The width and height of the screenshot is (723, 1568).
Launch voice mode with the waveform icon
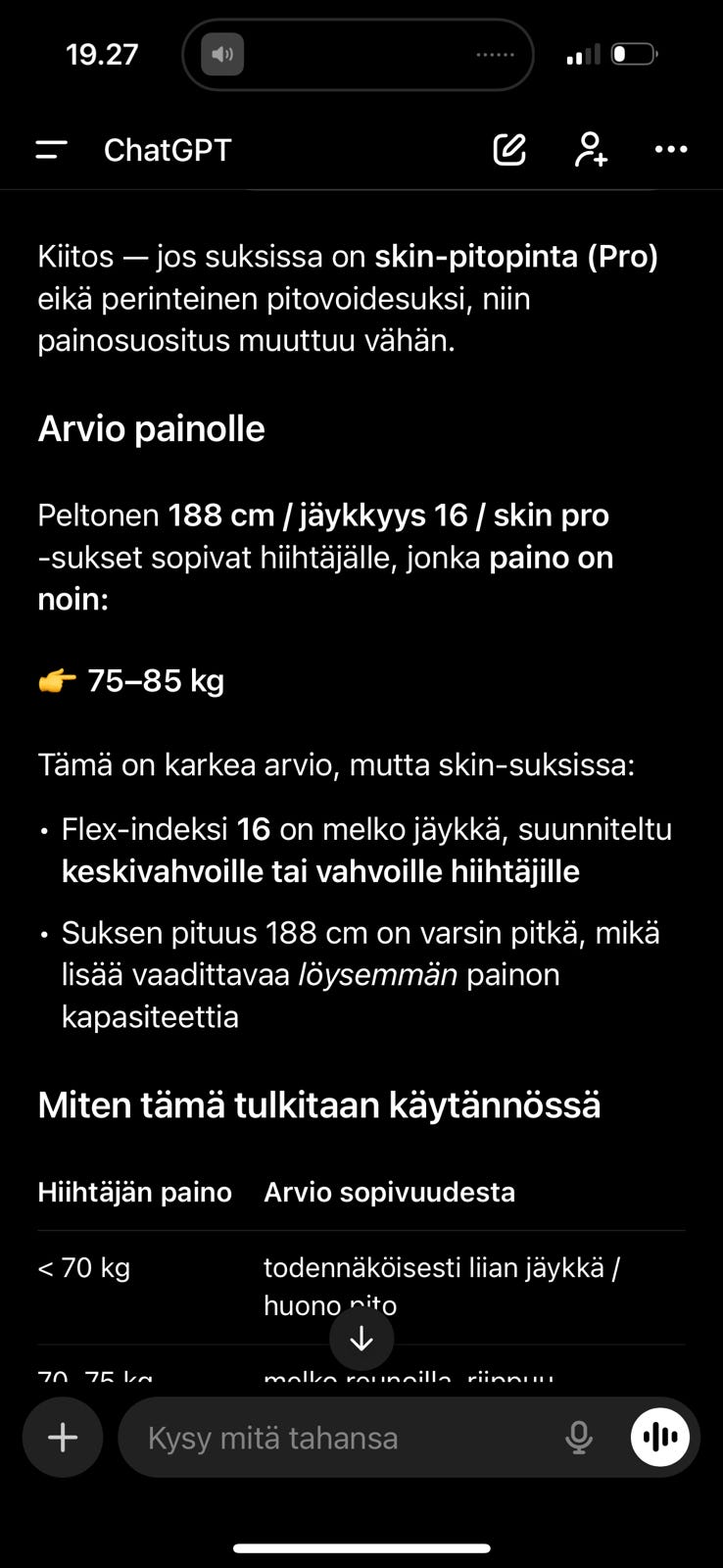coord(659,1437)
